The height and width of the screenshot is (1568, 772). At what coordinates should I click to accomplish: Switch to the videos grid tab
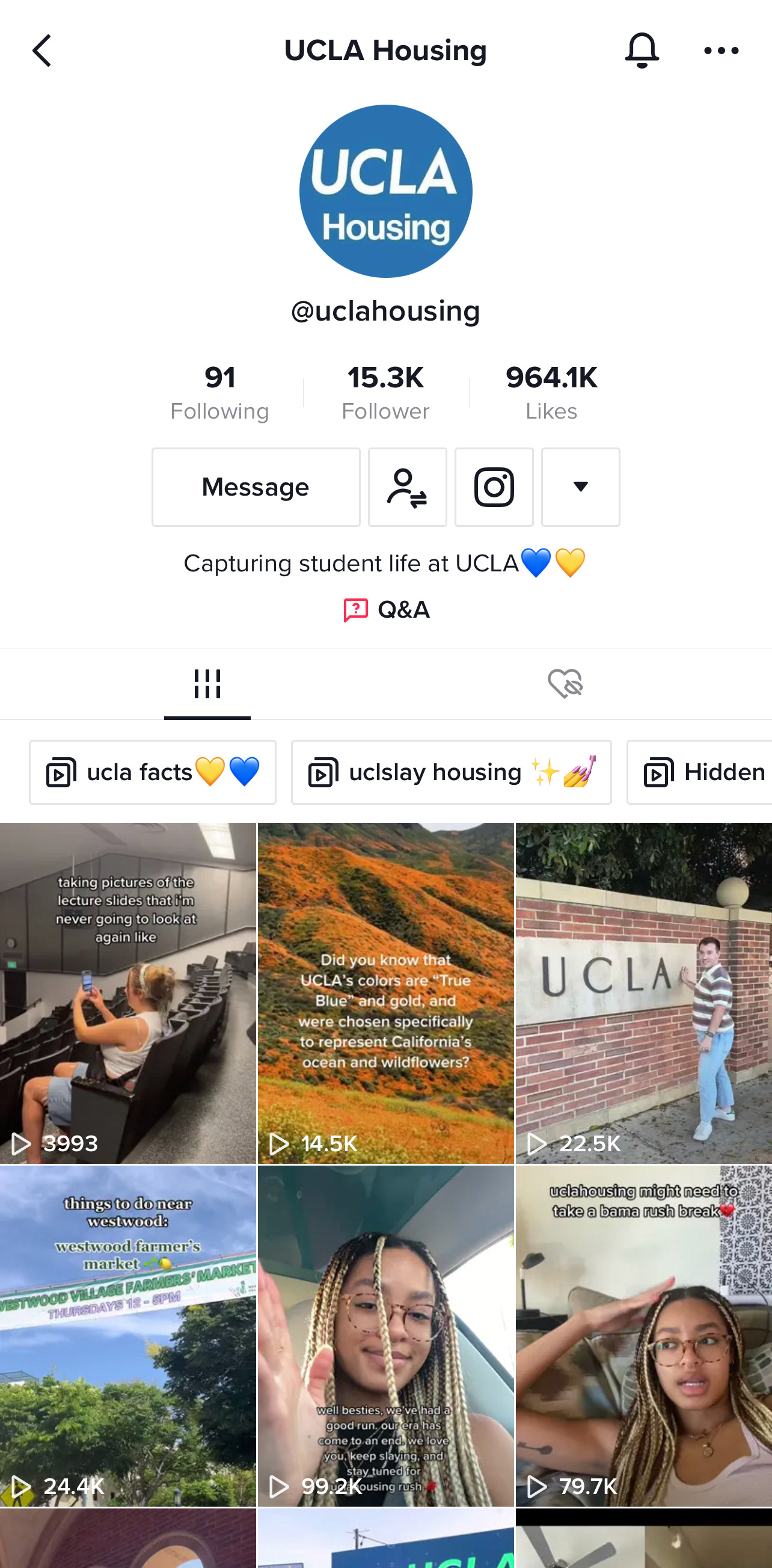coord(207,684)
